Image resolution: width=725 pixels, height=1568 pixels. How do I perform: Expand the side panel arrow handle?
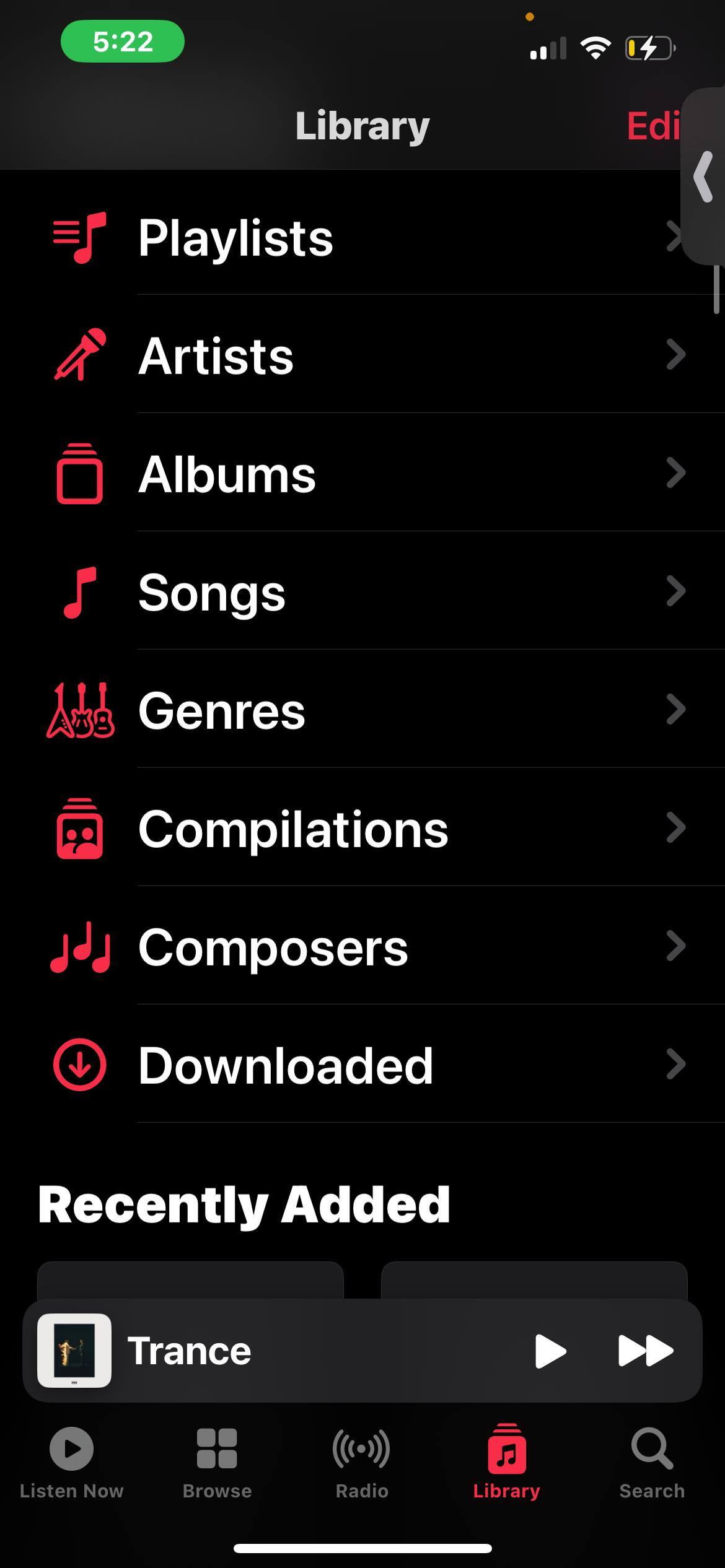click(704, 177)
